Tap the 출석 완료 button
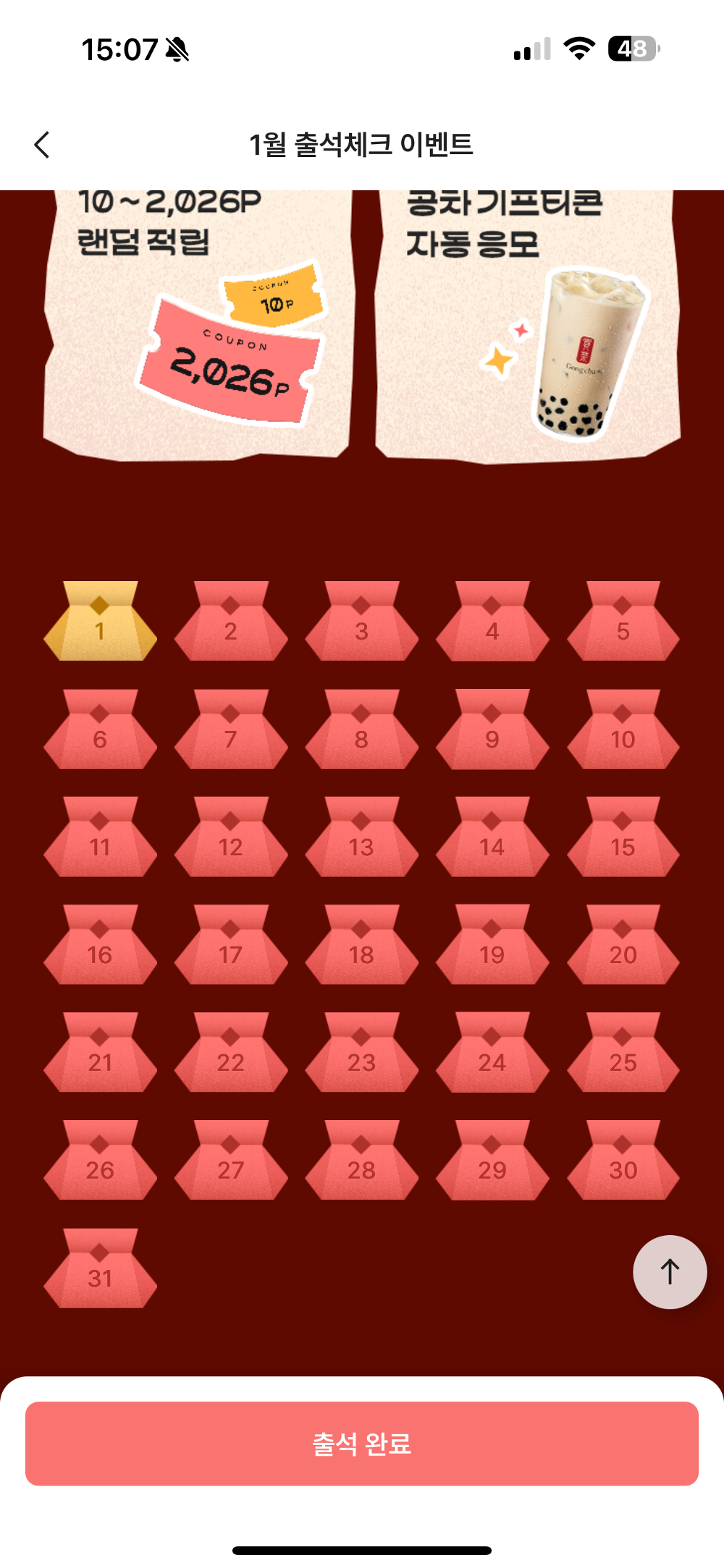724x1568 pixels. [x=362, y=1444]
